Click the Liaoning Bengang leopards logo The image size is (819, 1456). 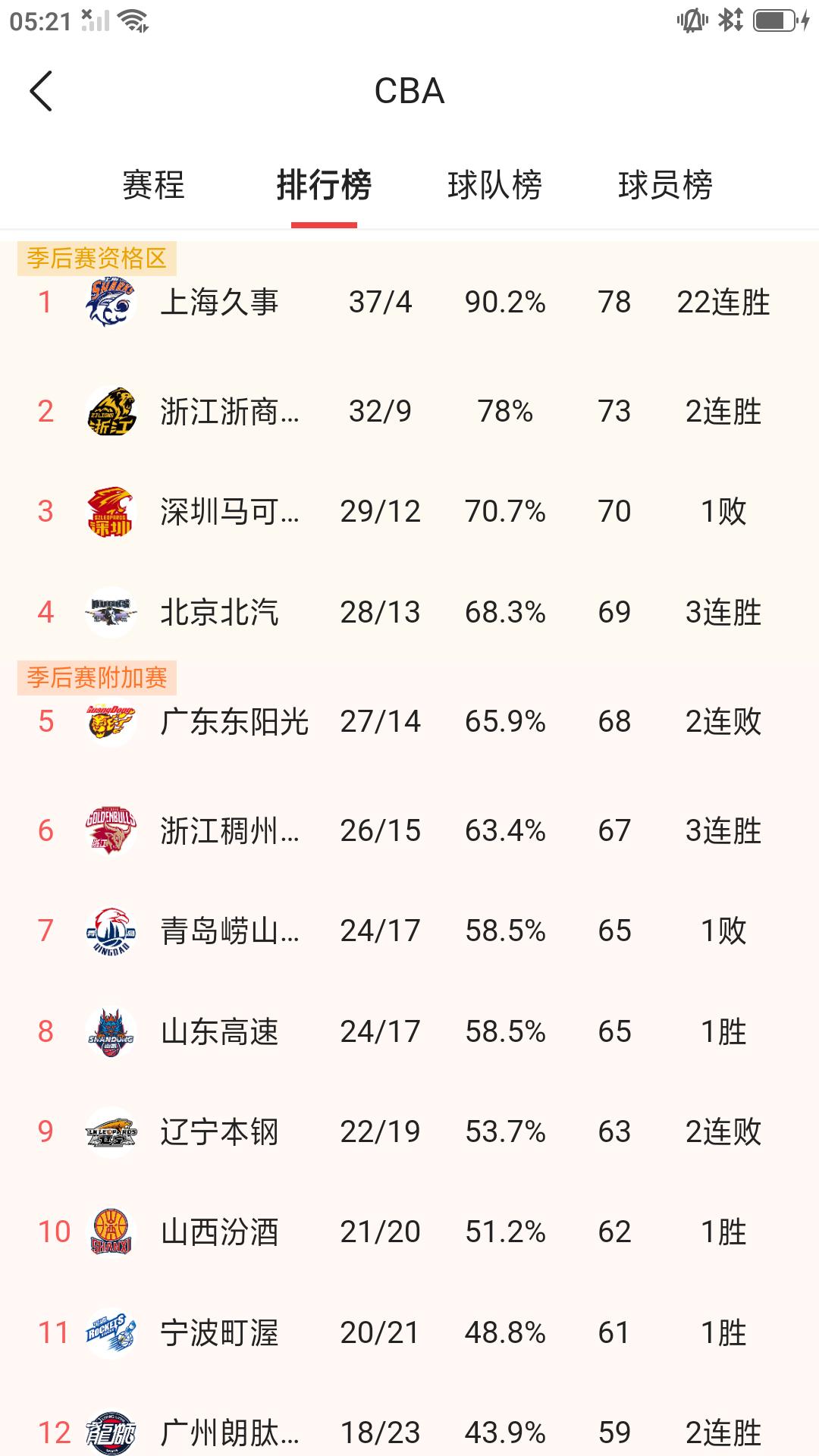click(111, 1131)
